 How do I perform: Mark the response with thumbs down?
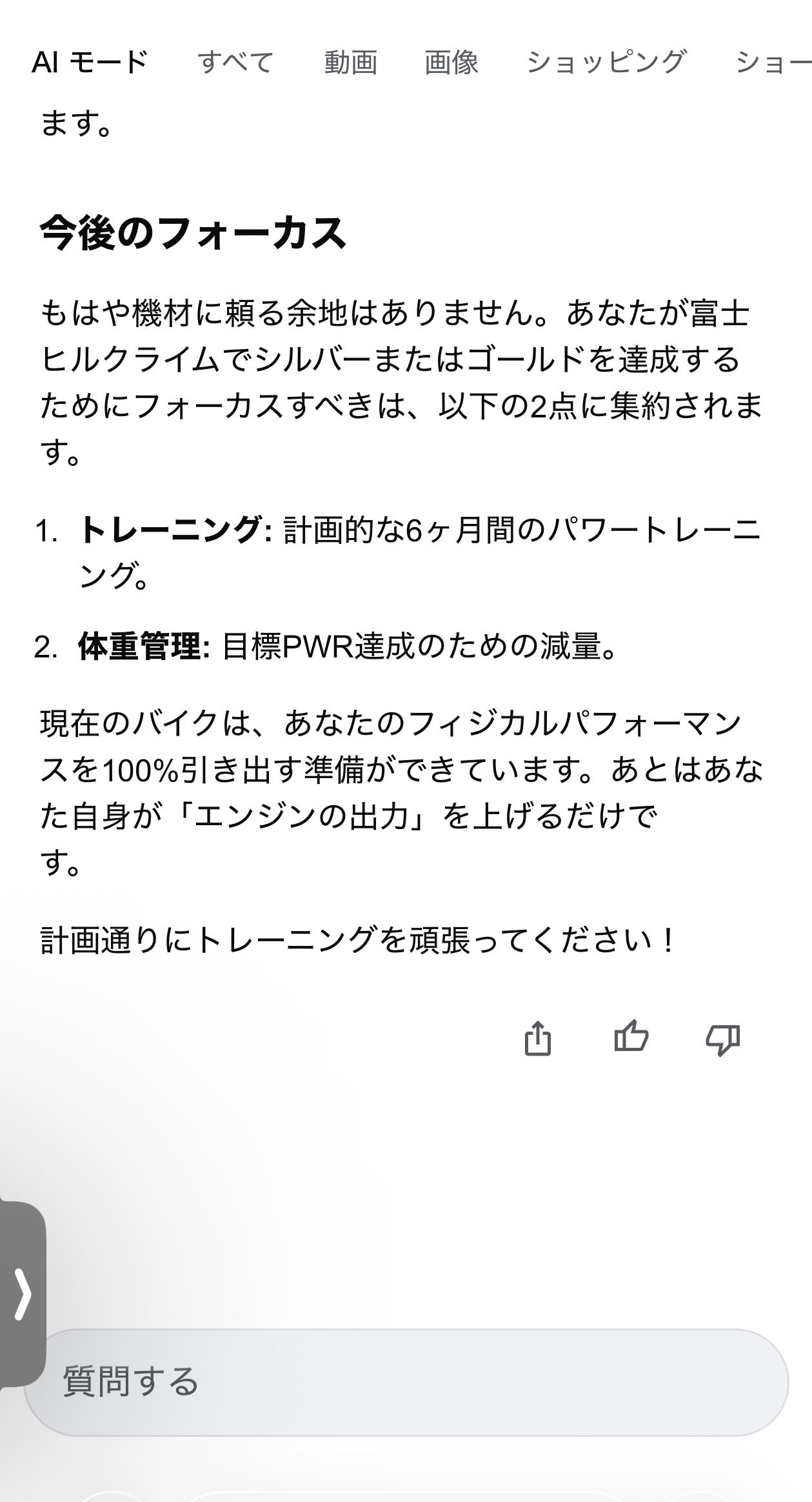pos(723,1039)
